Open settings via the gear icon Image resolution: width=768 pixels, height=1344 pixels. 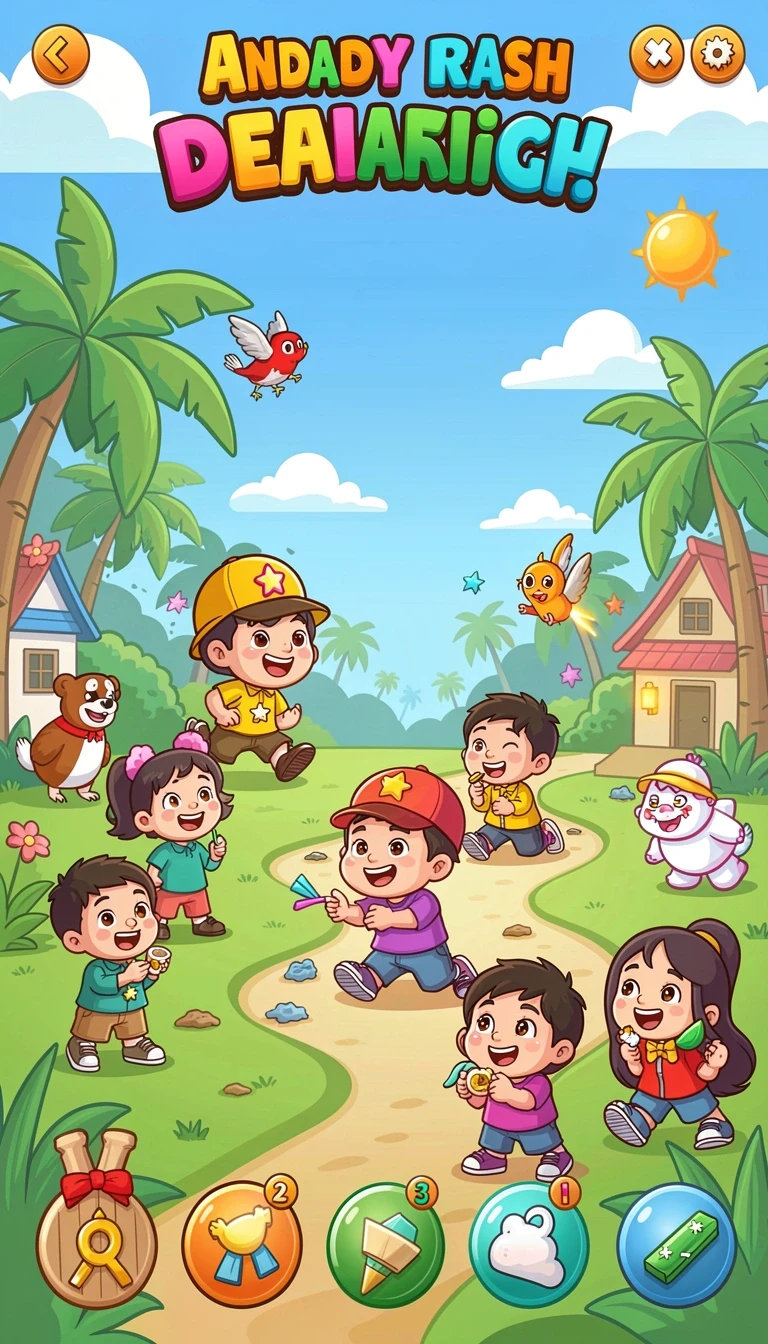point(718,54)
